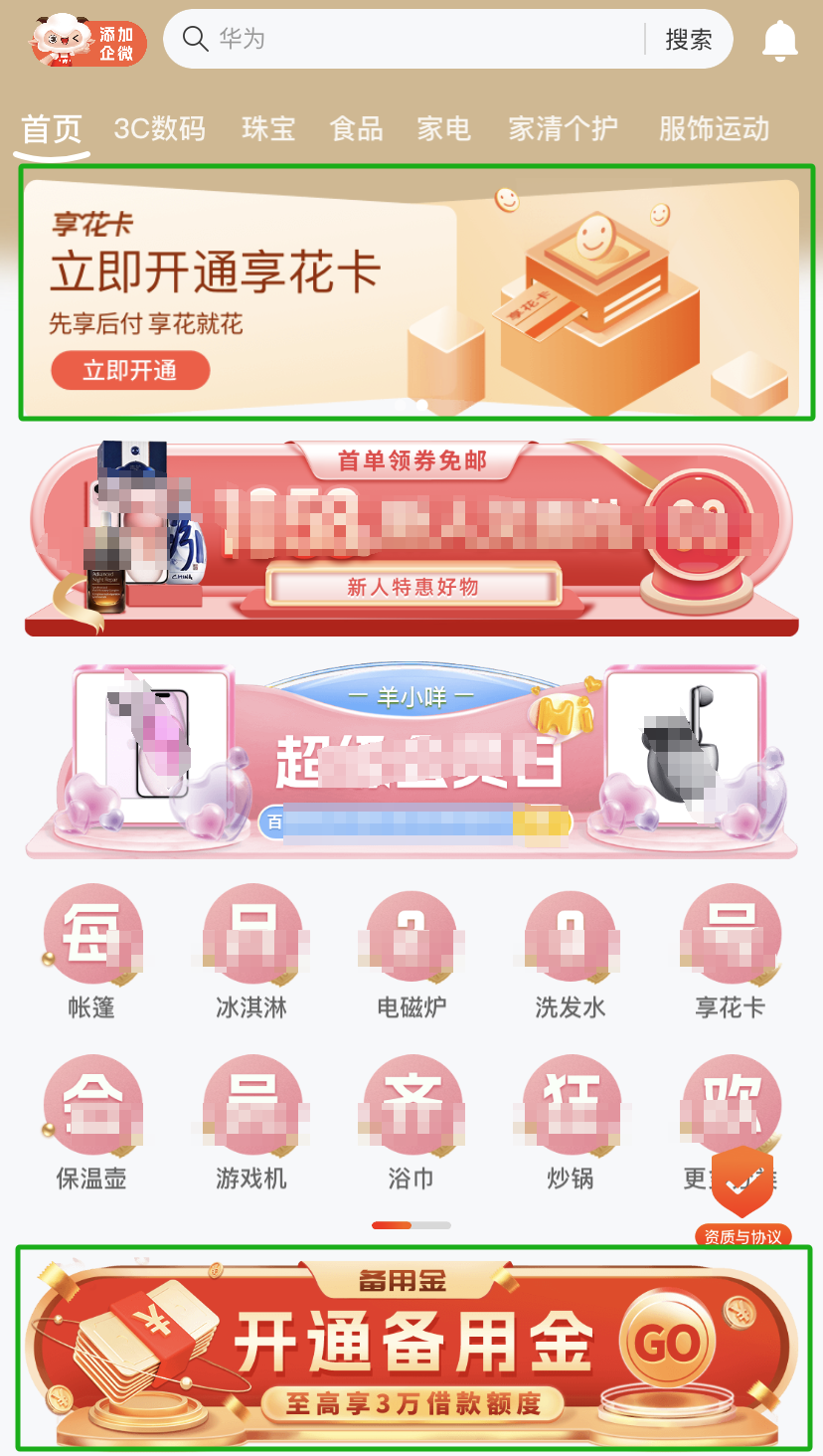Select the 食品 tab

pos(356,128)
